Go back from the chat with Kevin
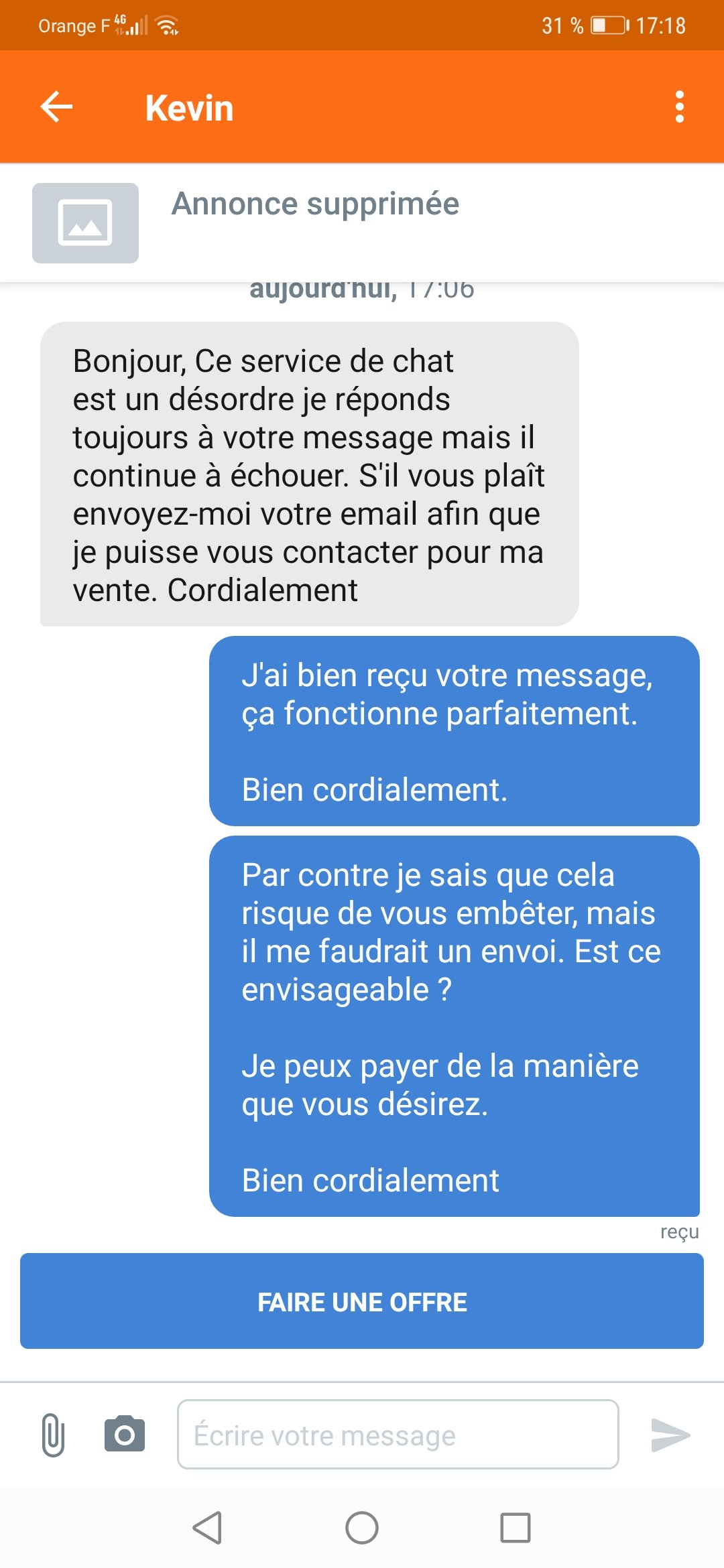Viewport: 724px width, 1568px height. [56, 107]
